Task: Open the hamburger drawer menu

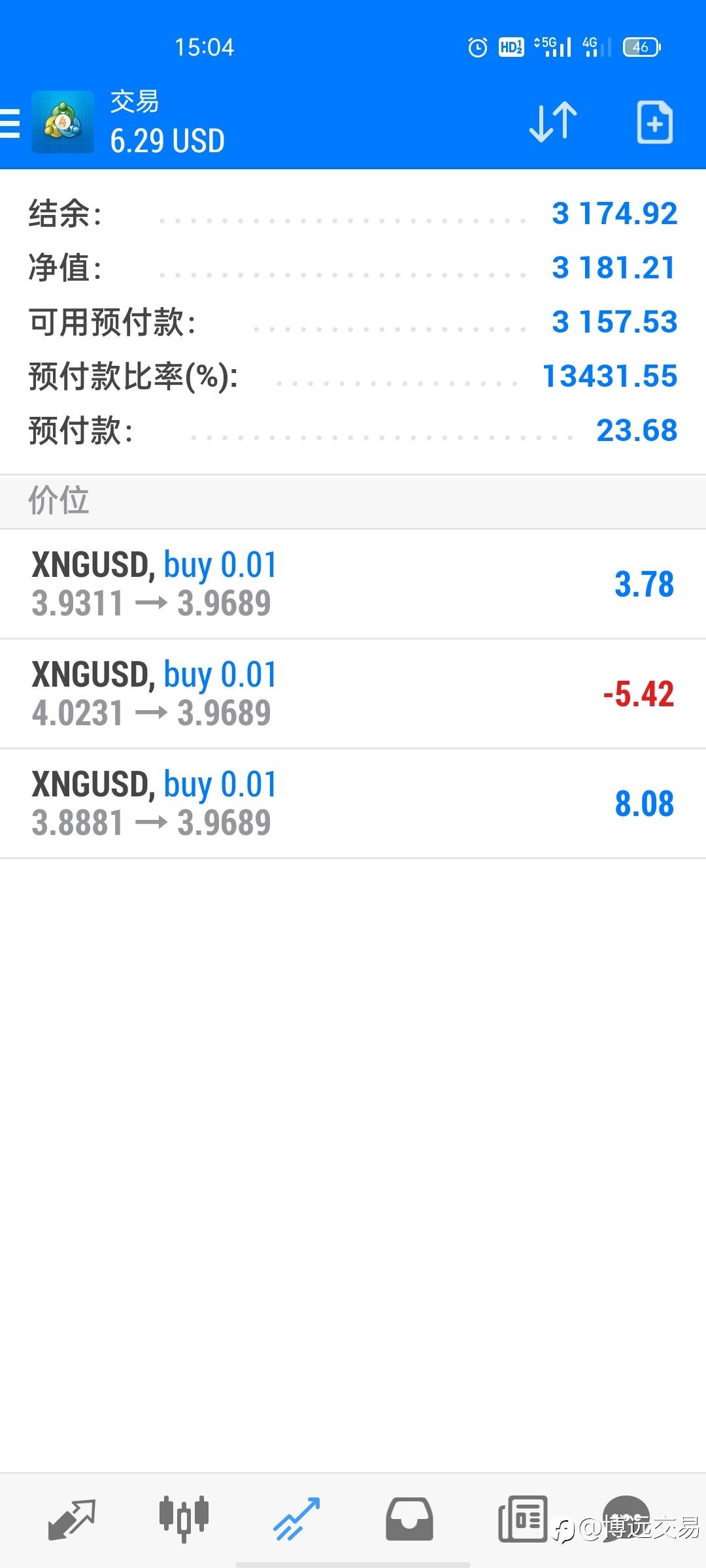Action: coord(10,123)
